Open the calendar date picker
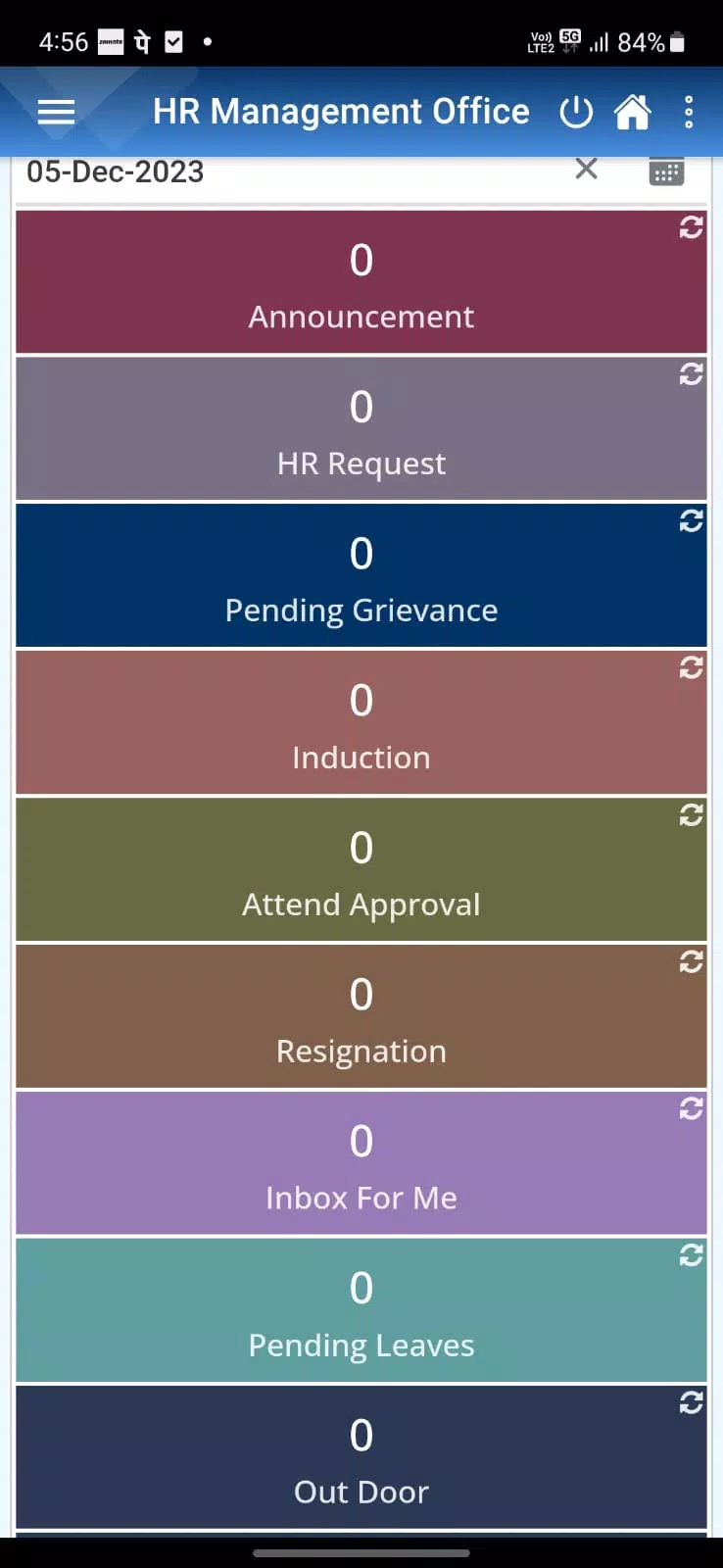 pos(667,171)
